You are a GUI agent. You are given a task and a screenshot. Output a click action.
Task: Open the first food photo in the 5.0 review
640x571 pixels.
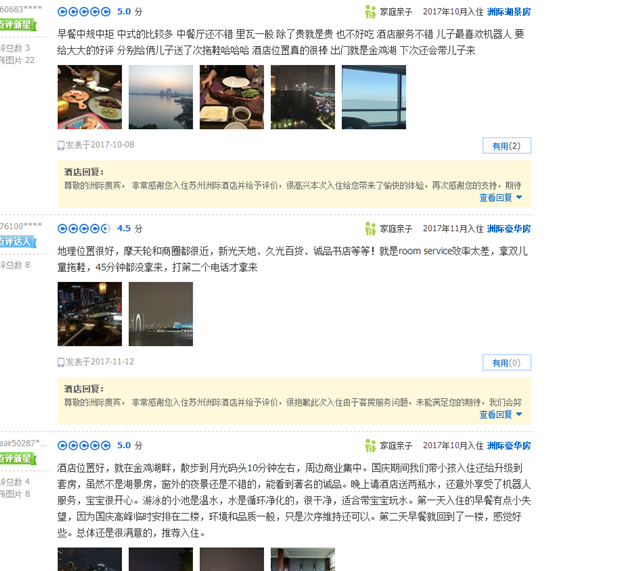click(90, 98)
